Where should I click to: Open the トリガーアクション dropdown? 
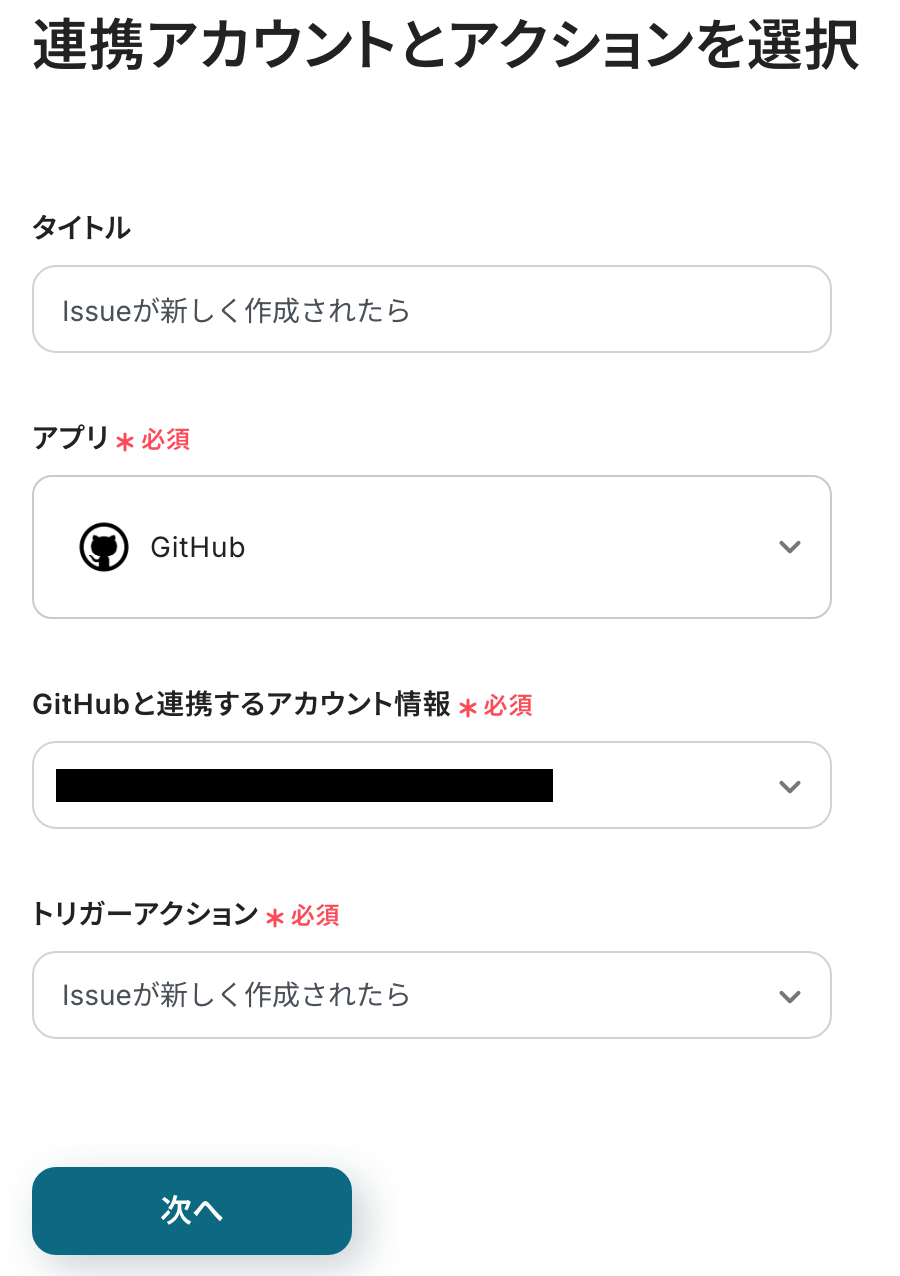coord(431,995)
